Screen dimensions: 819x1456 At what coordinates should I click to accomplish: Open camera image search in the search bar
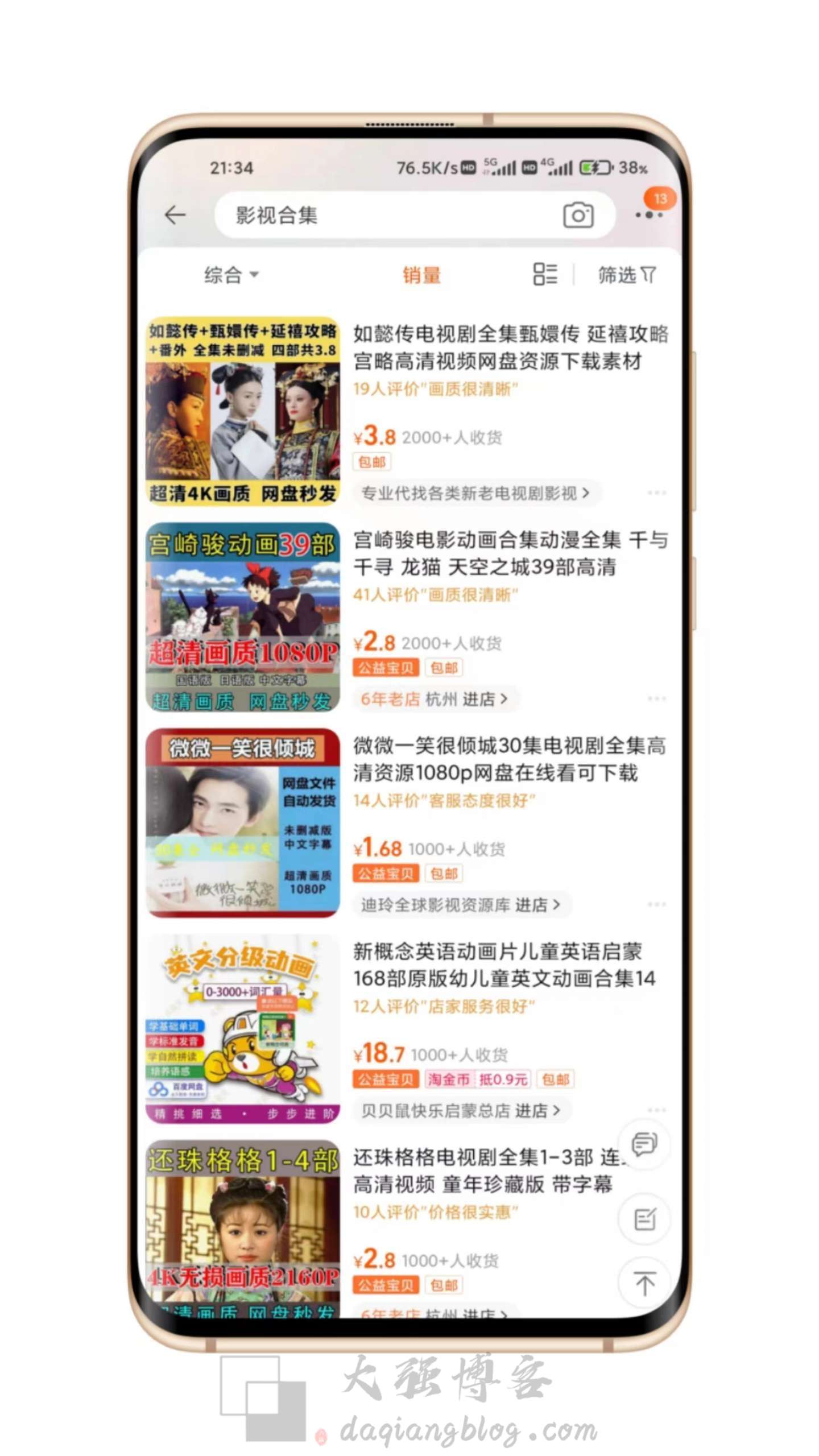click(x=579, y=214)
